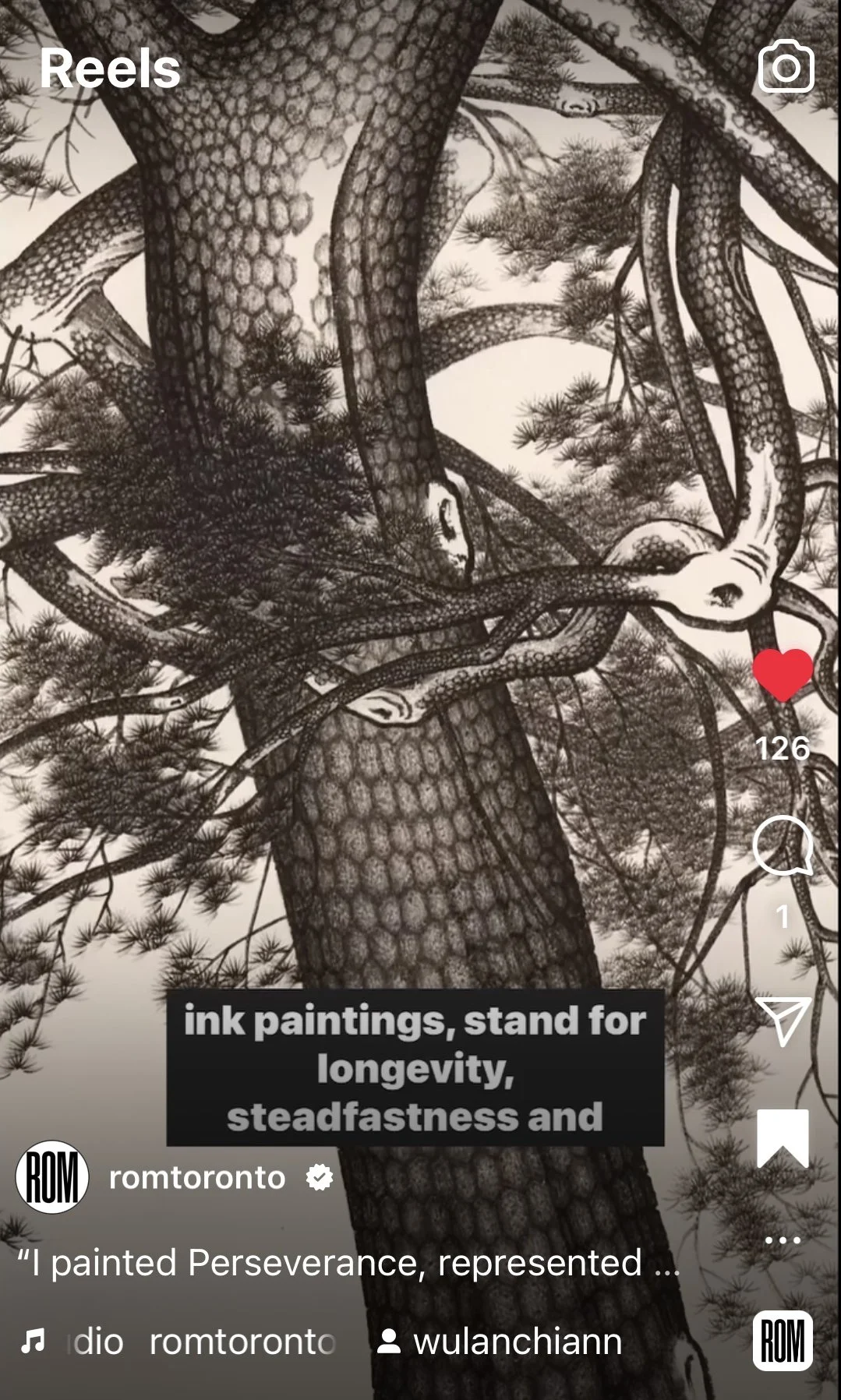
Task: View the 126 likes list
Action: point(783,749)
